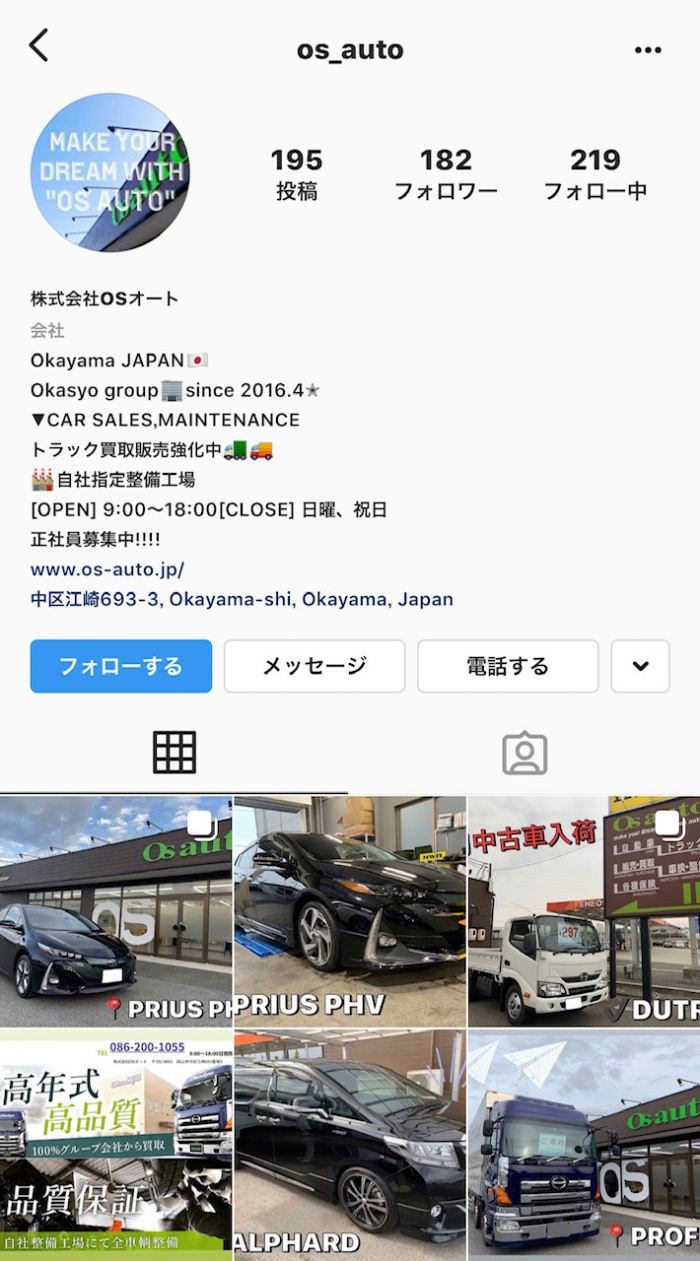Open the PRIUS PH post outside the showroom
The image size is (700, 1261).
pos(116,912)
